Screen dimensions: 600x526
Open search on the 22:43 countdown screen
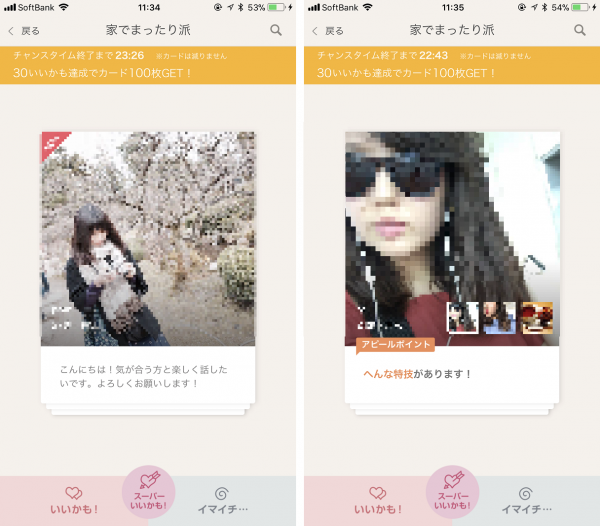click(x=580, y=31)
